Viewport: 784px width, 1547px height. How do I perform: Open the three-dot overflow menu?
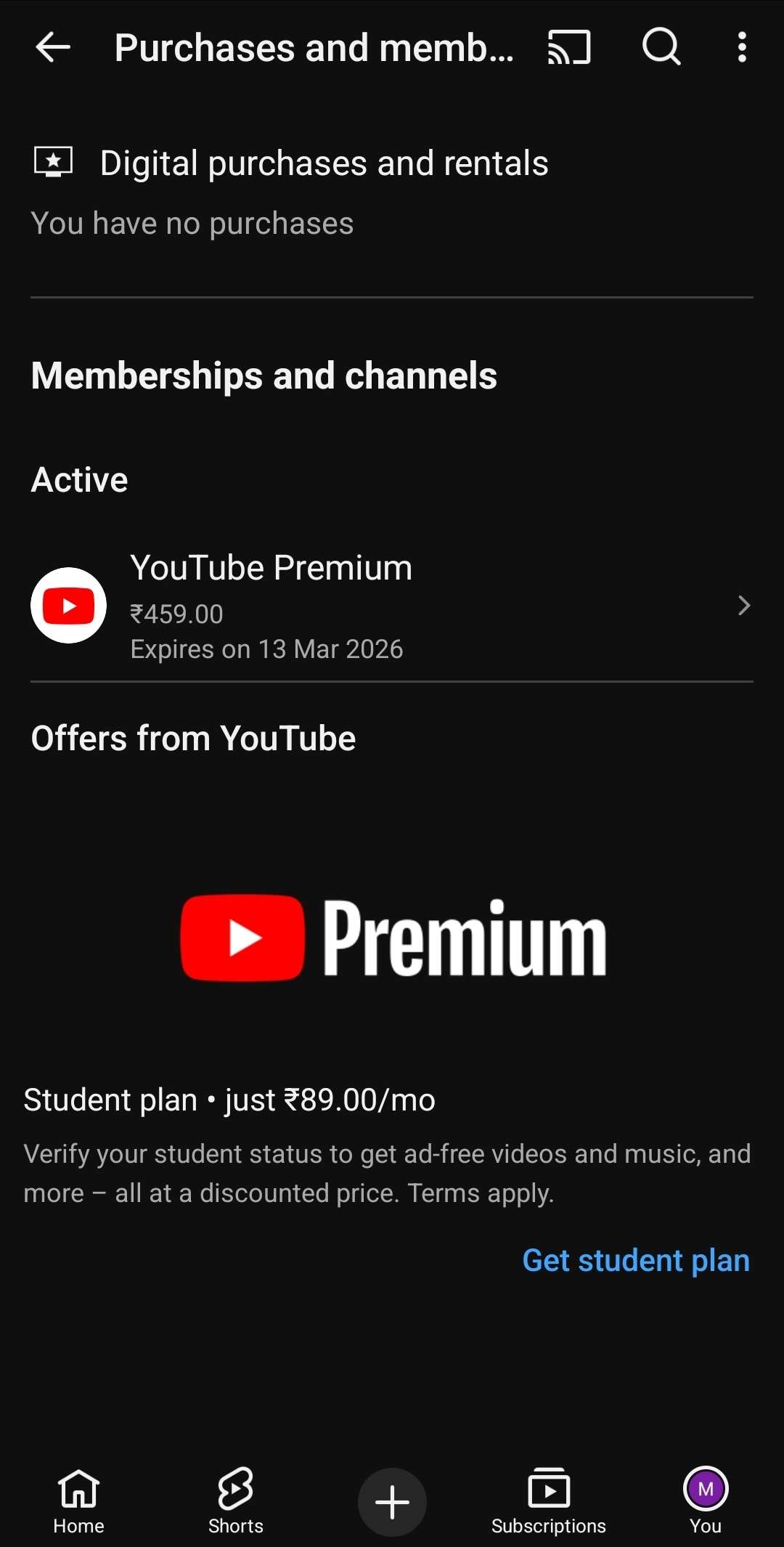pyautogui.click(x=742, y=48)
